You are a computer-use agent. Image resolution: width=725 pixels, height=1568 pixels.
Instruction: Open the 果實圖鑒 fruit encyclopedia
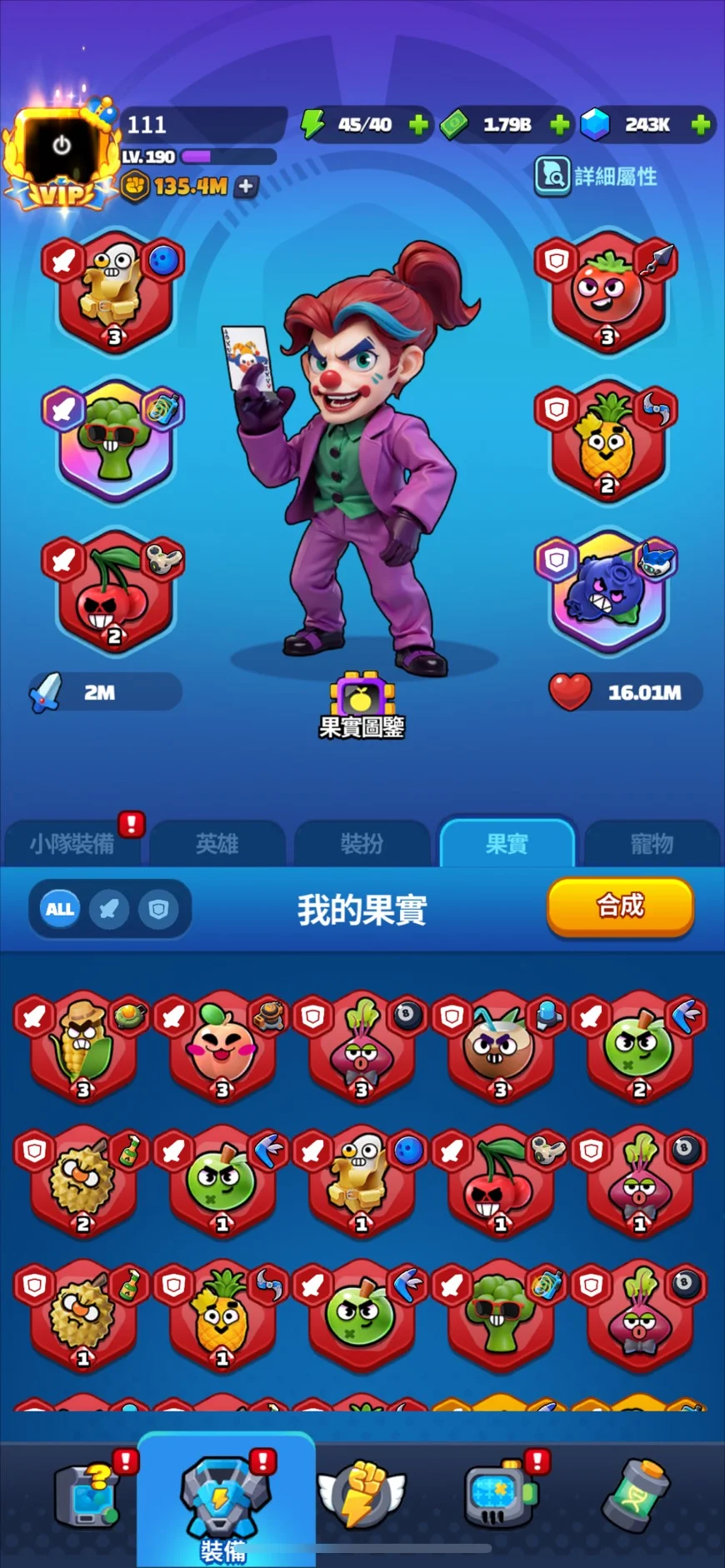click(362, 706)
